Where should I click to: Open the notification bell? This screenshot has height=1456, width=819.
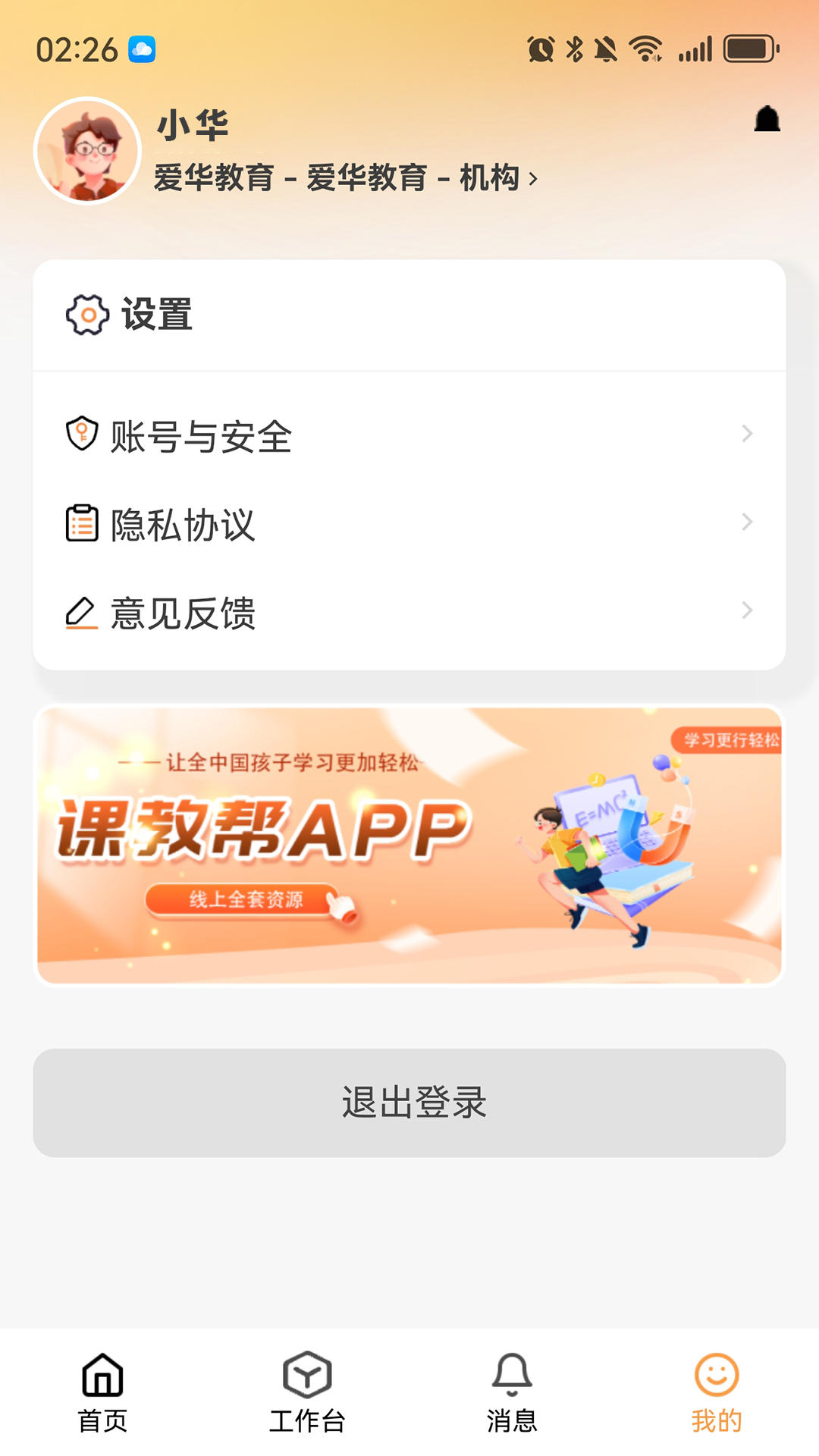[767, 120]
